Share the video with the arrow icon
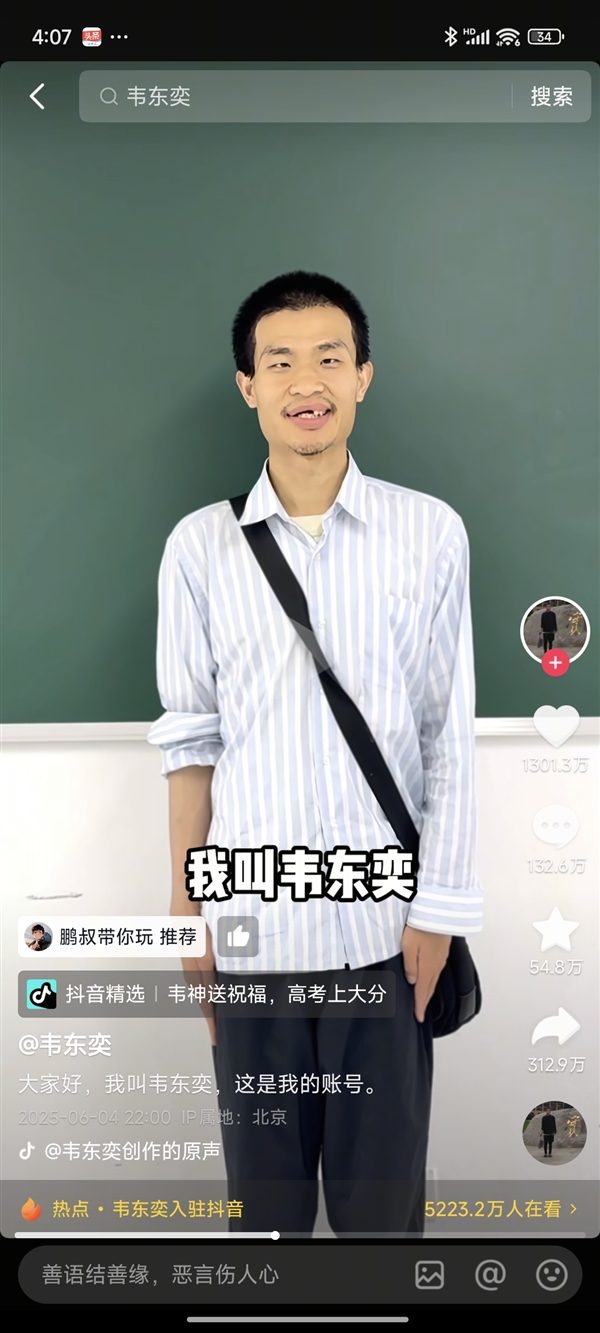 555,1027
